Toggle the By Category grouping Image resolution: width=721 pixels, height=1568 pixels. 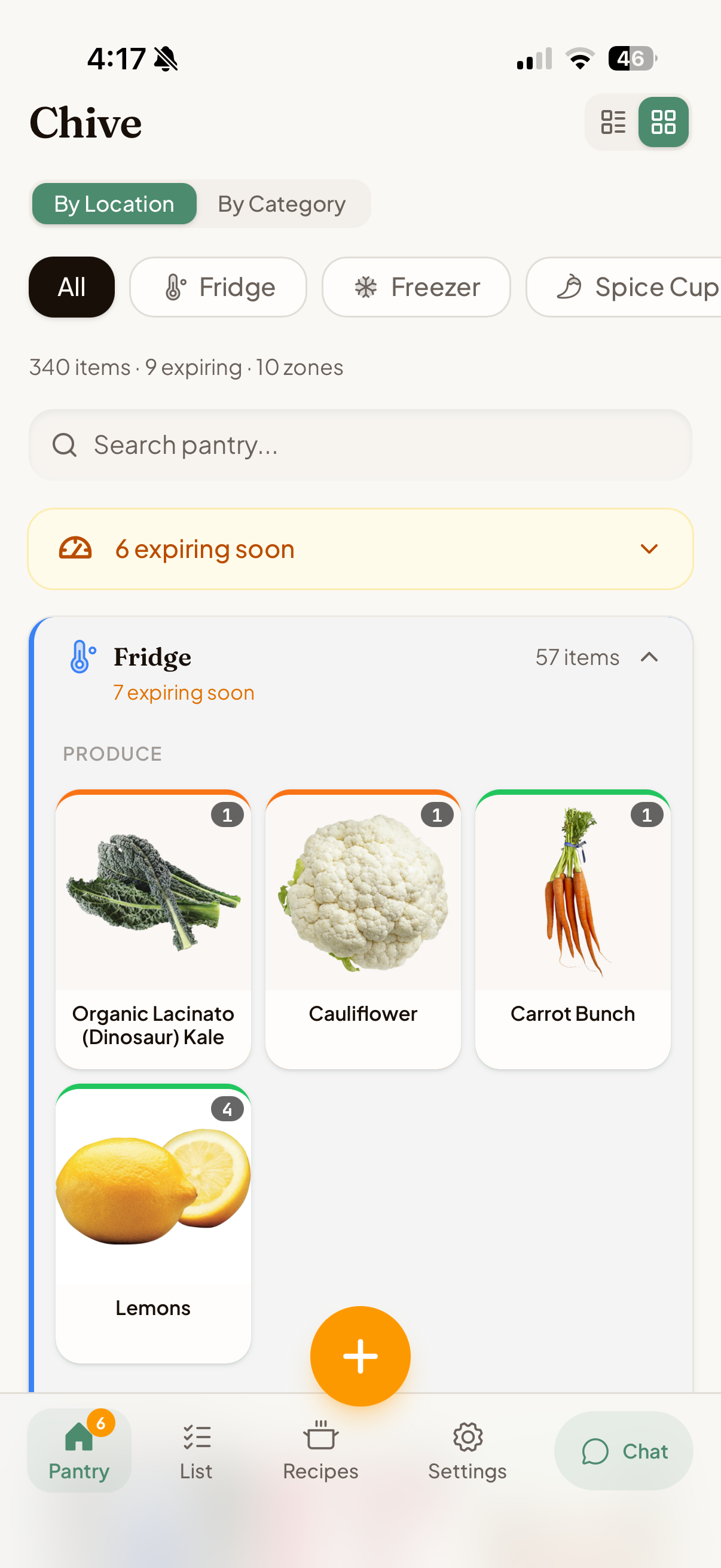[x=281, y=204]
